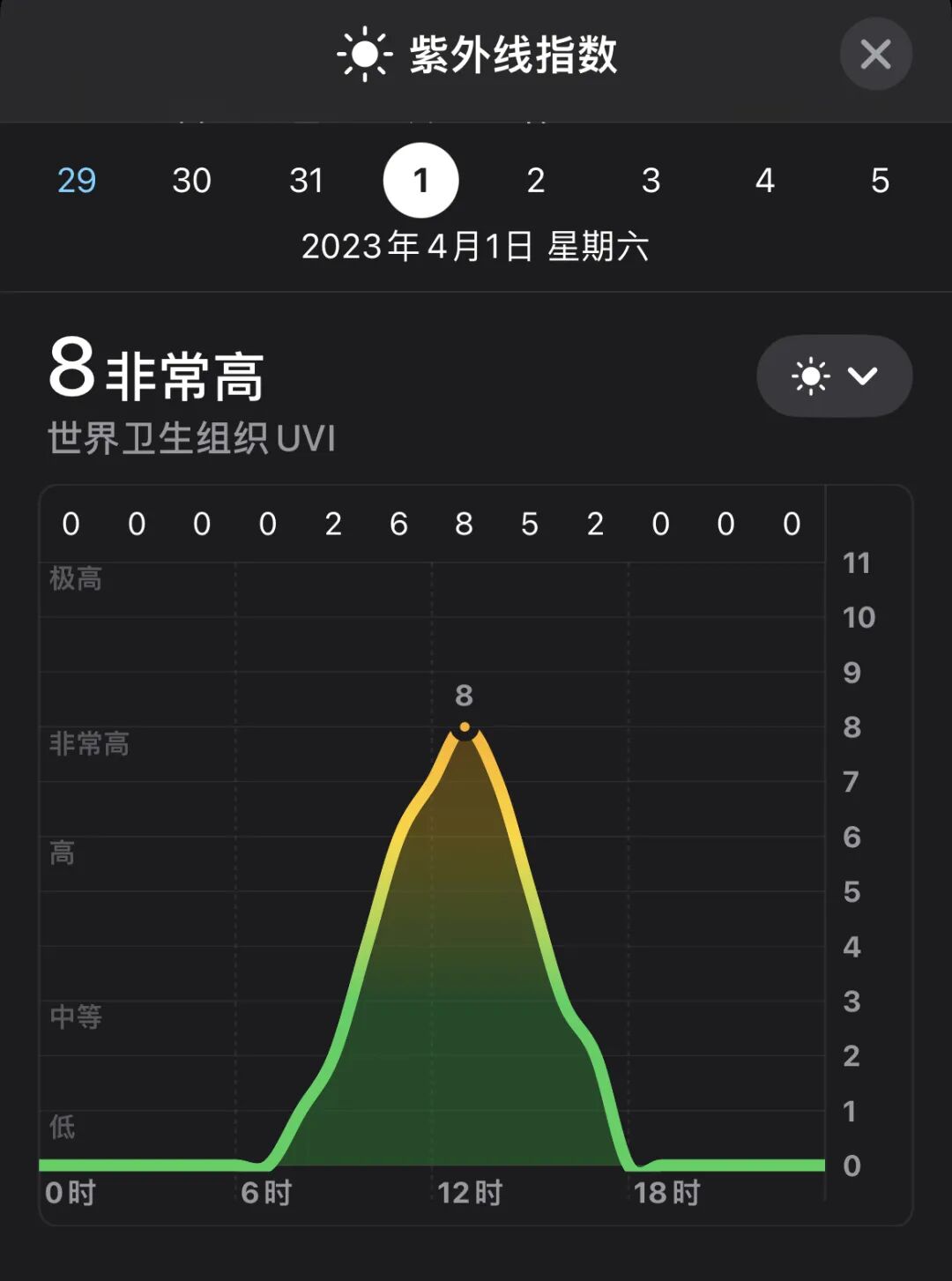Tap the selected day 1 circle
The height and width of the screenshot is (1281, 952).
[420, 181]
